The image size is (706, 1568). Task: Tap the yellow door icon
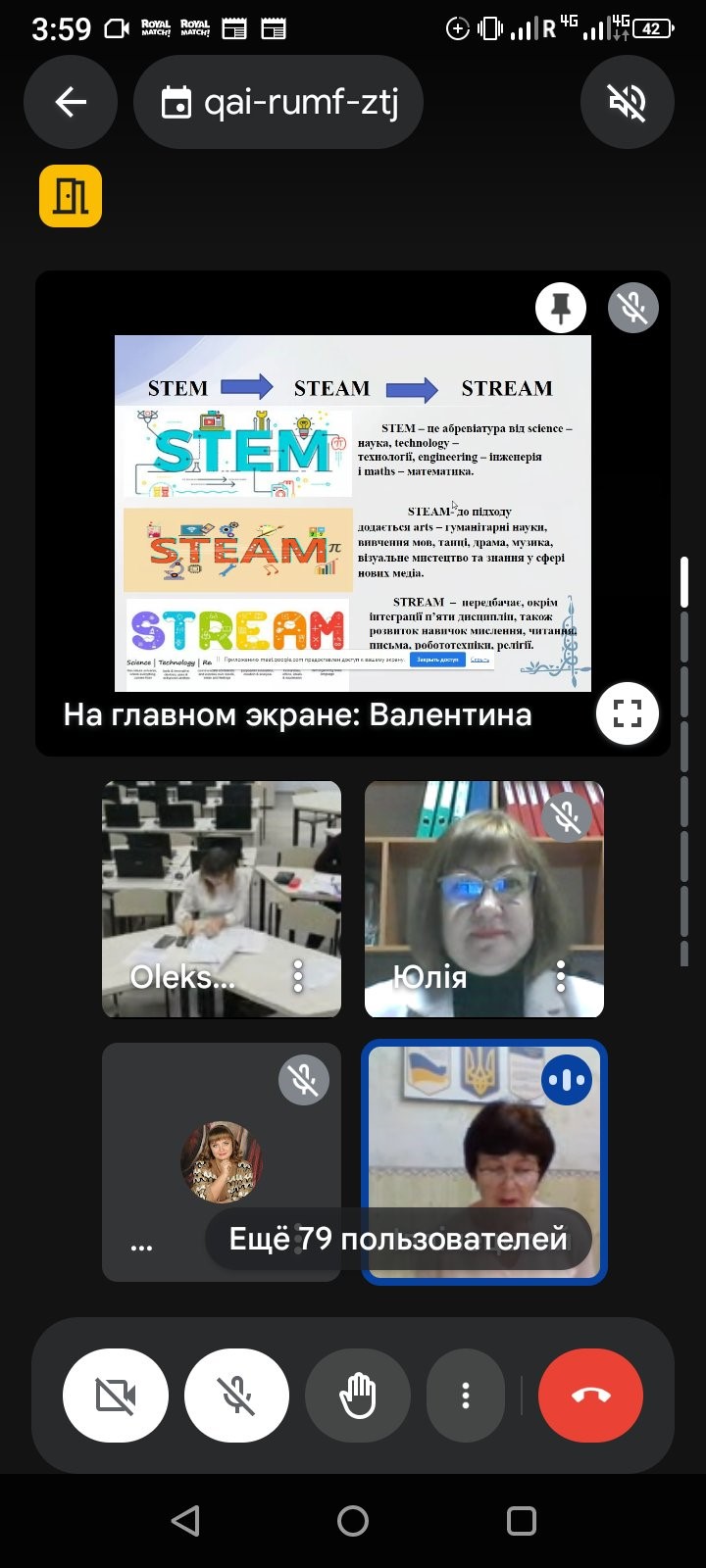pyautogui.click(x=71, y=196)
